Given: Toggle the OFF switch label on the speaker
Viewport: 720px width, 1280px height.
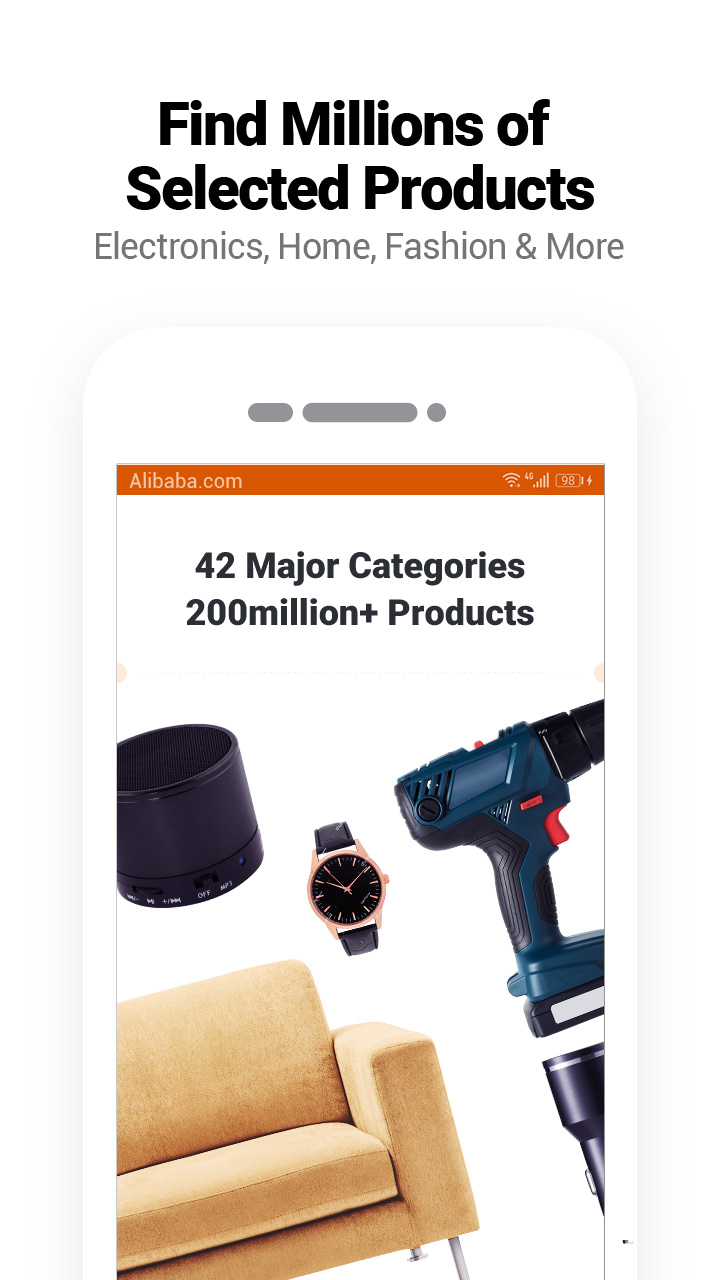Looking at the screenshot, I should [x=205, y=893].
